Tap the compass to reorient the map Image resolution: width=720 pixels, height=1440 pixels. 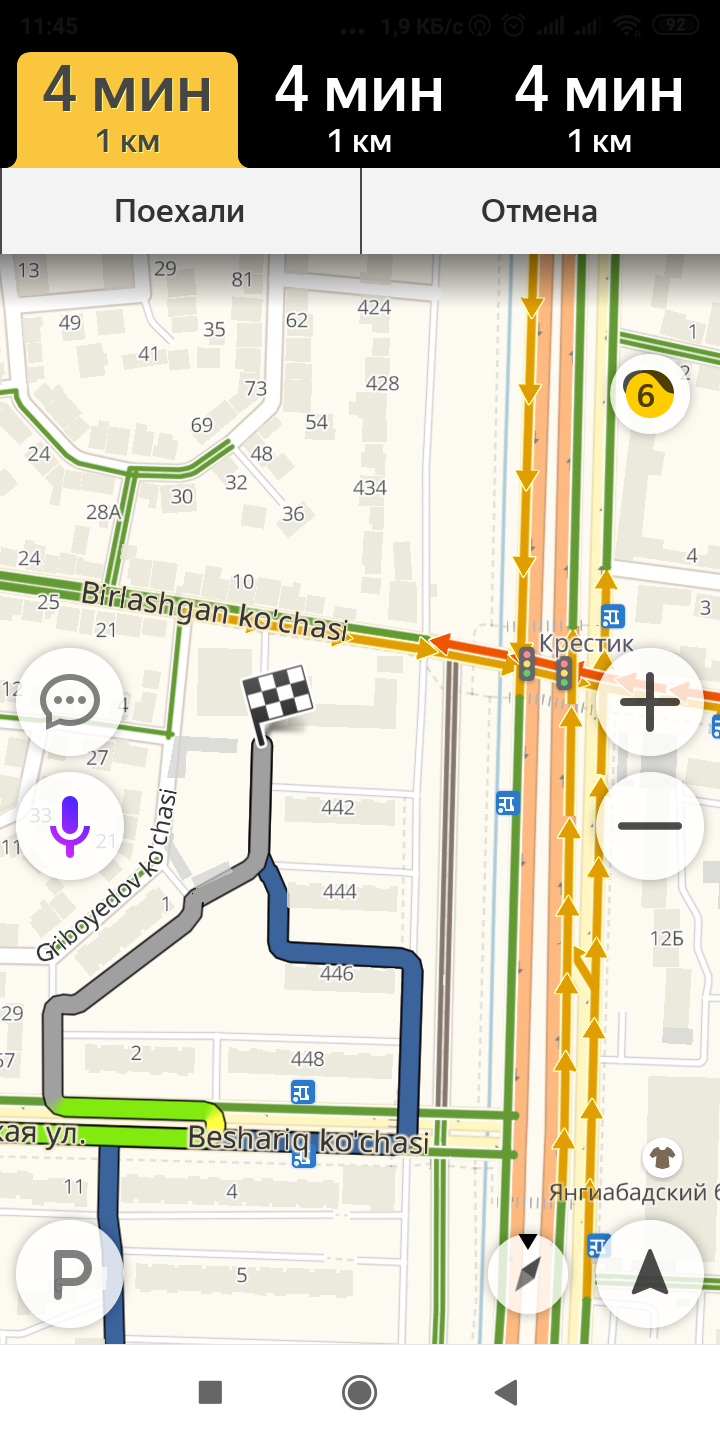(x=528, y=1273)
